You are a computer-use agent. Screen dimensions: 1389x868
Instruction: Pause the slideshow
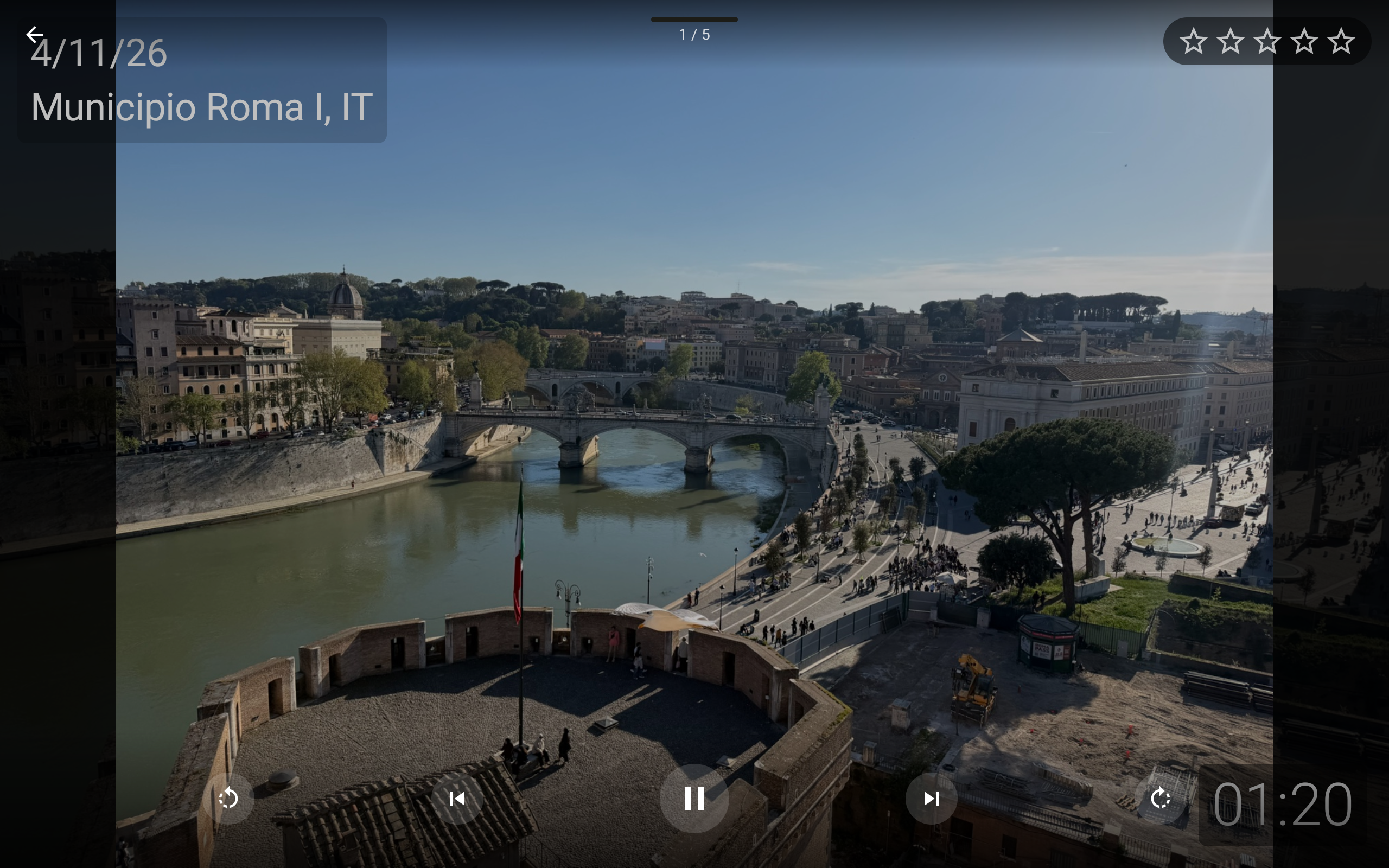click(x=694, y=799)
